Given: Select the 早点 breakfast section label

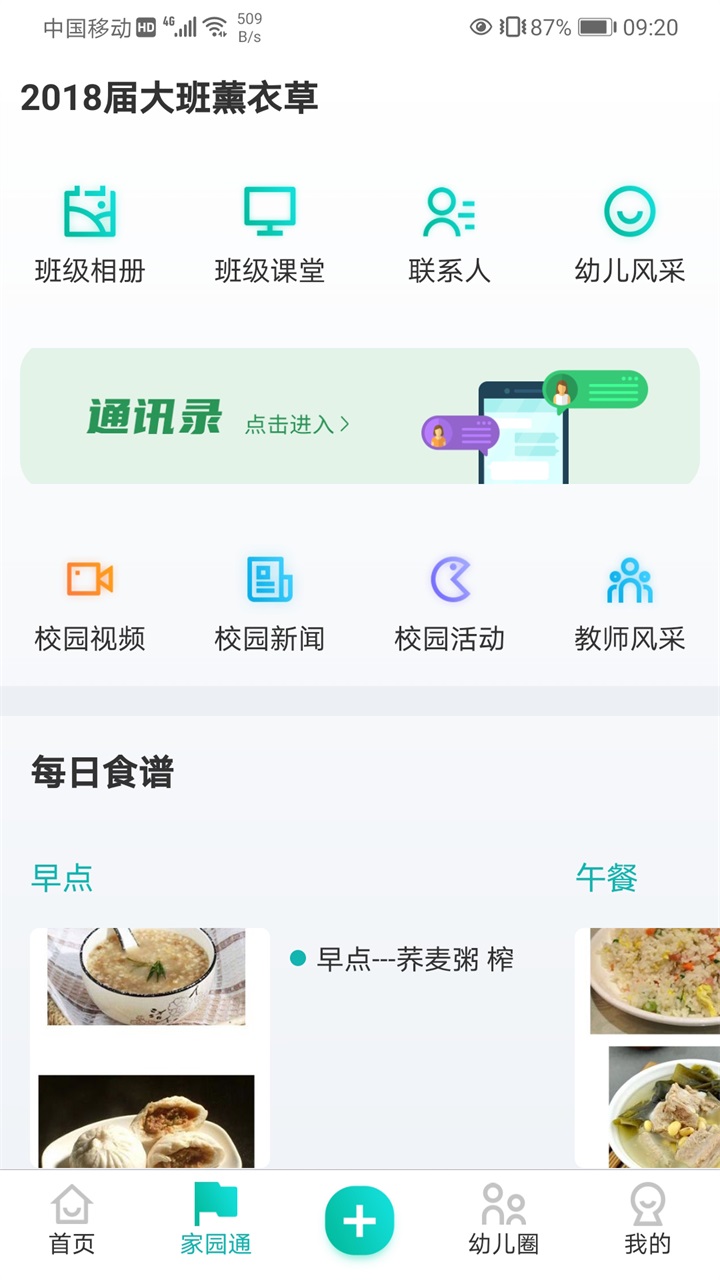Looking at the screenshot, I should 60,878.
